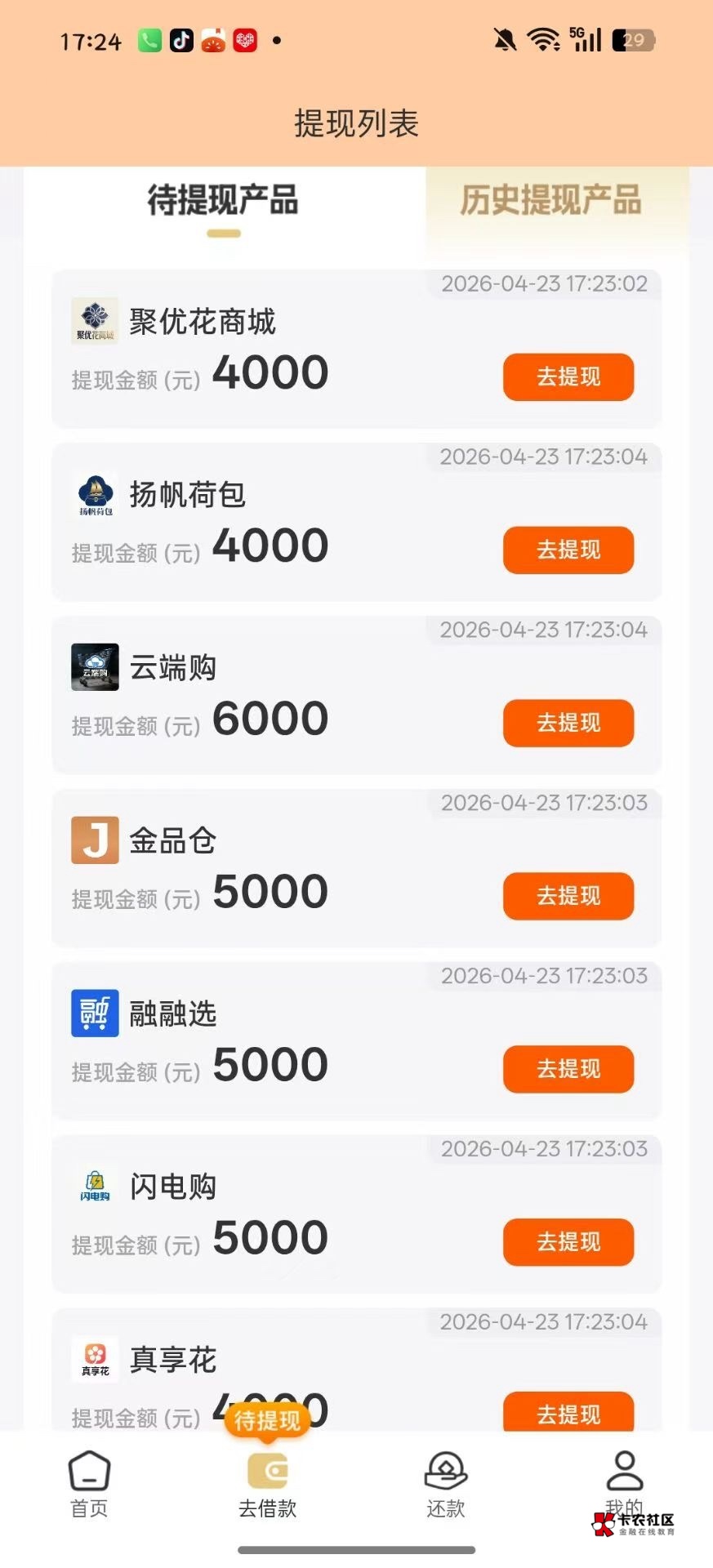Open the 去借款 tab
This screenshot has width=713, height=1568.
point(267,1484)
